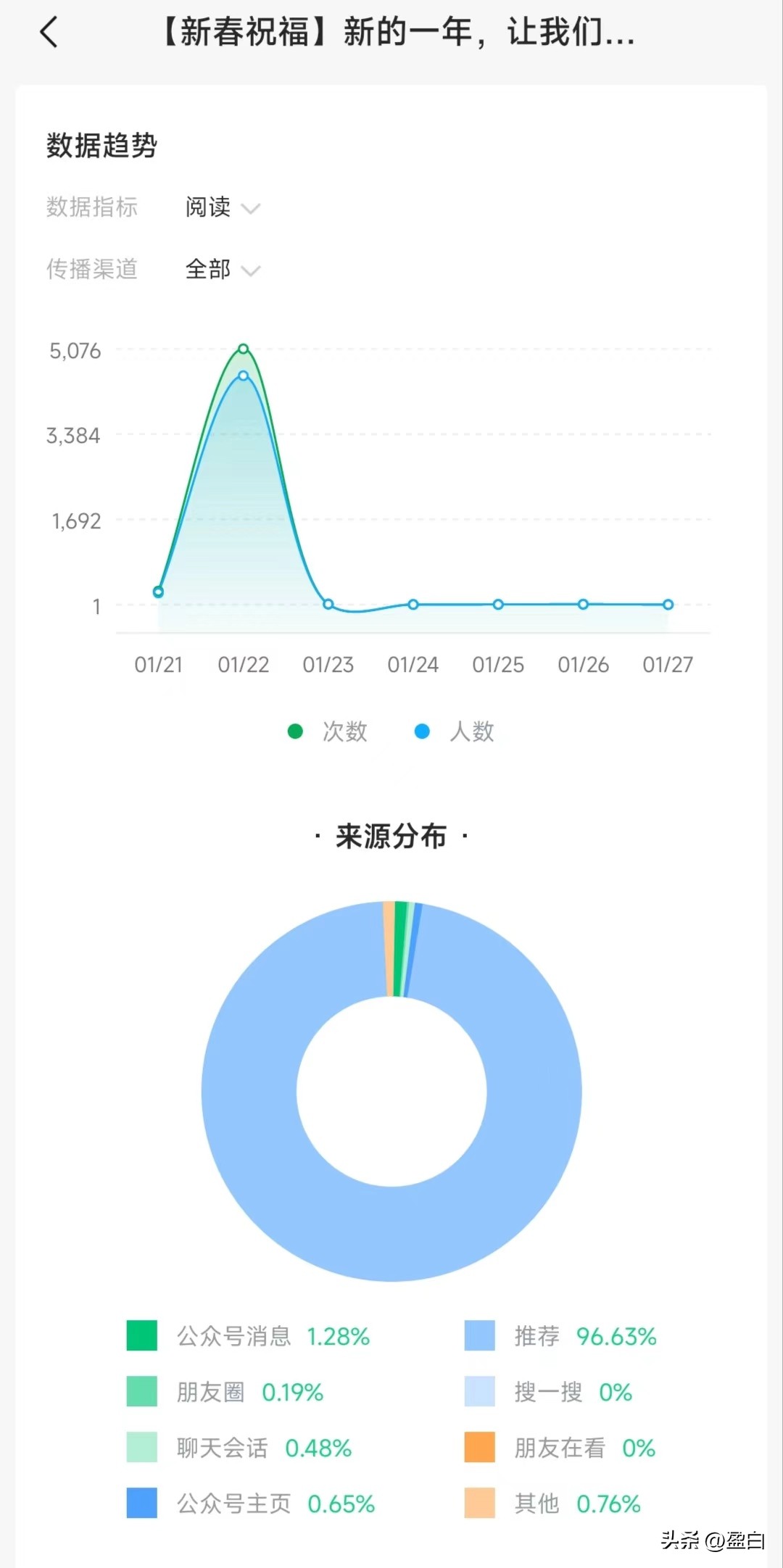783x1568 pixels.
Task: Open the 全部 channel dropdown
Action: 217,270
